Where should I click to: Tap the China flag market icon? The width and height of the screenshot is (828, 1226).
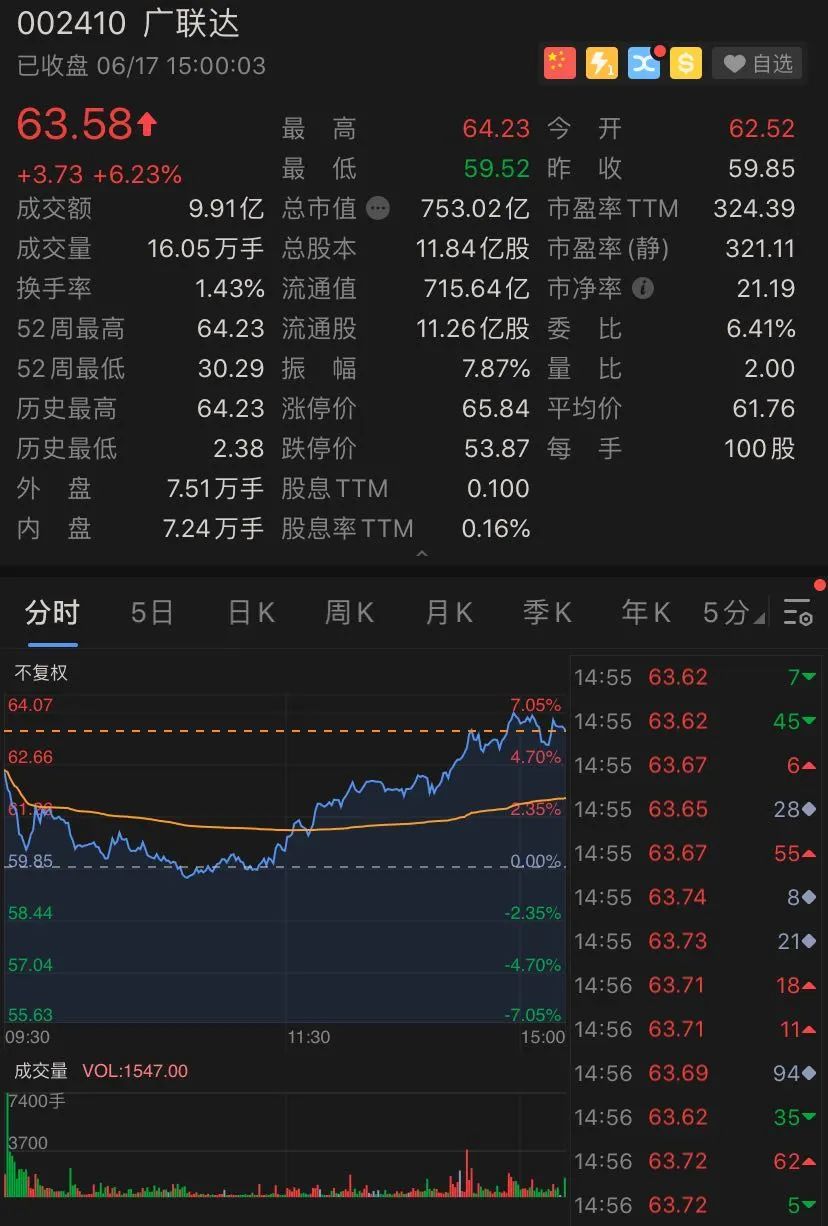point(560,63)
